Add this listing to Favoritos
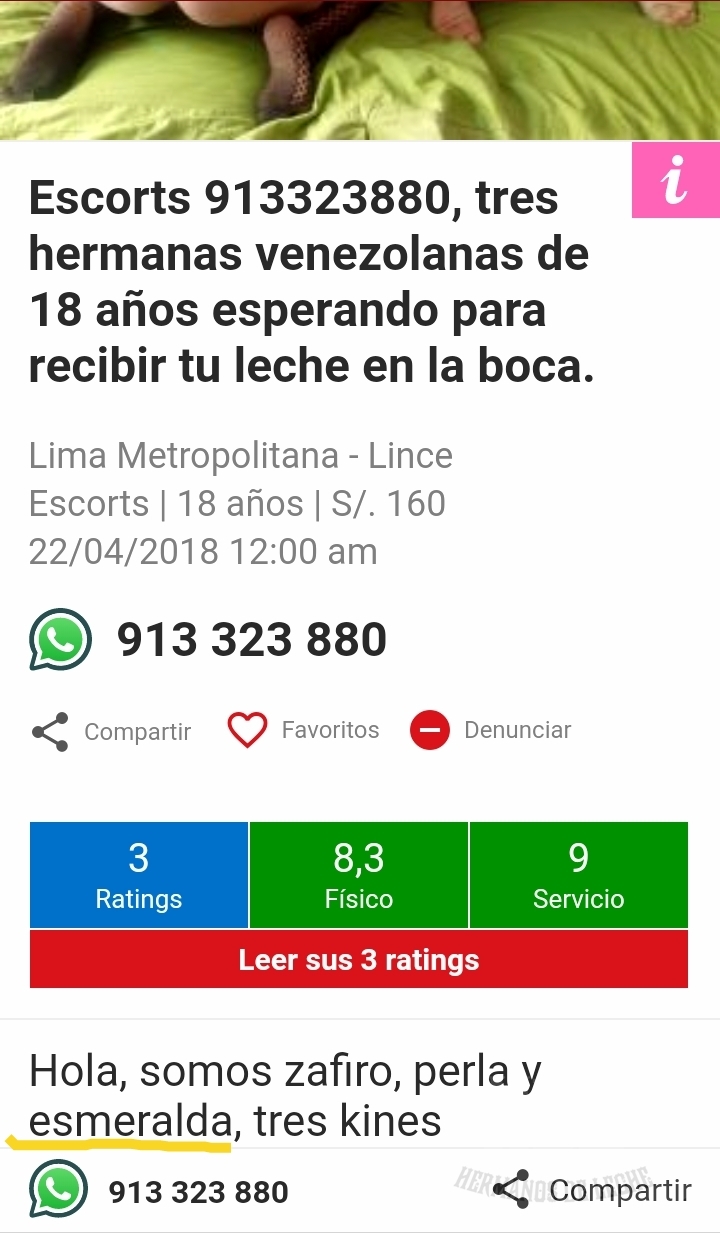 click(304, 730)
